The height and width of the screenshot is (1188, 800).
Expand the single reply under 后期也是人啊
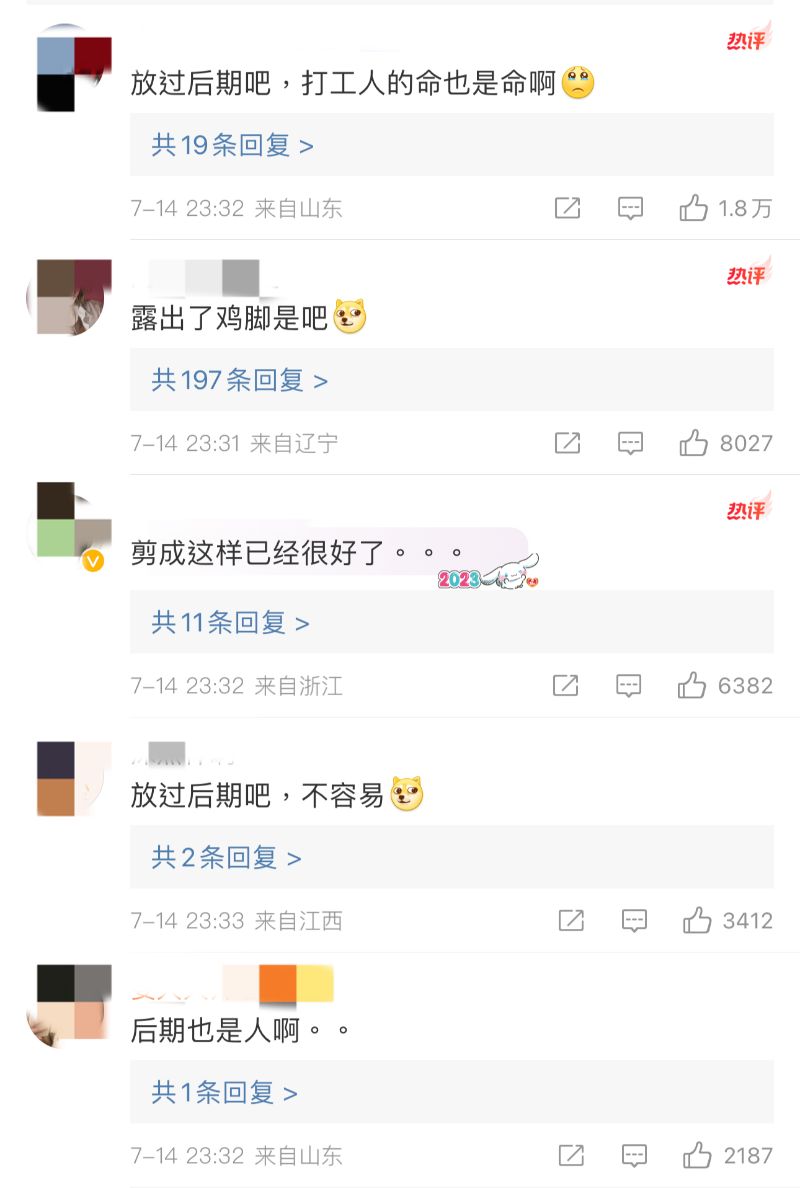225,1093
